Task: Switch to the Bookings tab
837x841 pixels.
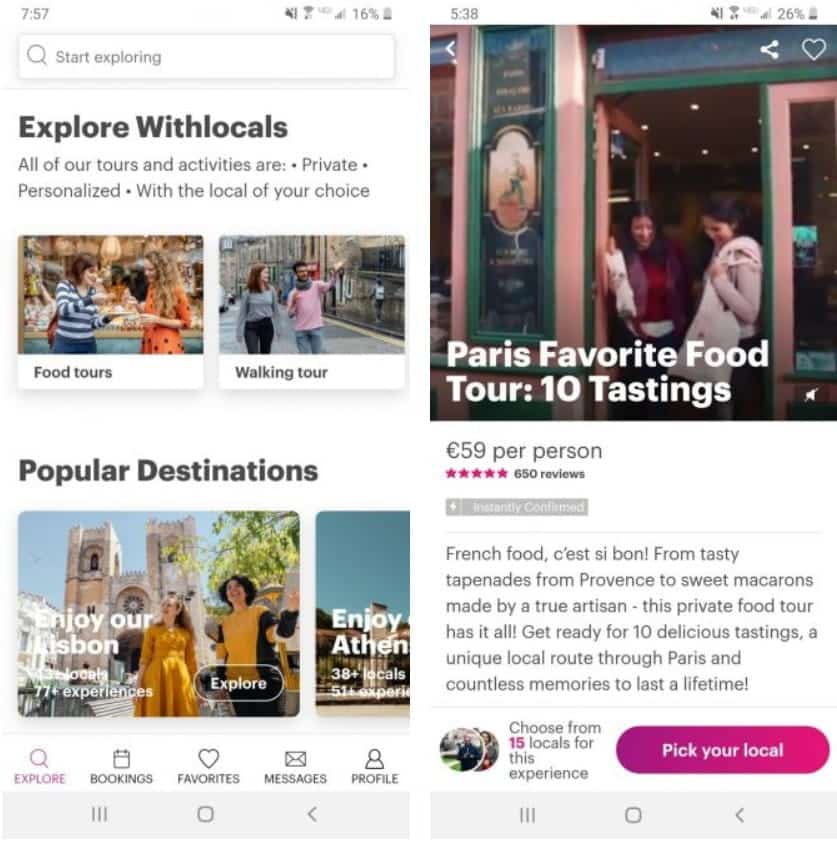Action: (121, 767)
